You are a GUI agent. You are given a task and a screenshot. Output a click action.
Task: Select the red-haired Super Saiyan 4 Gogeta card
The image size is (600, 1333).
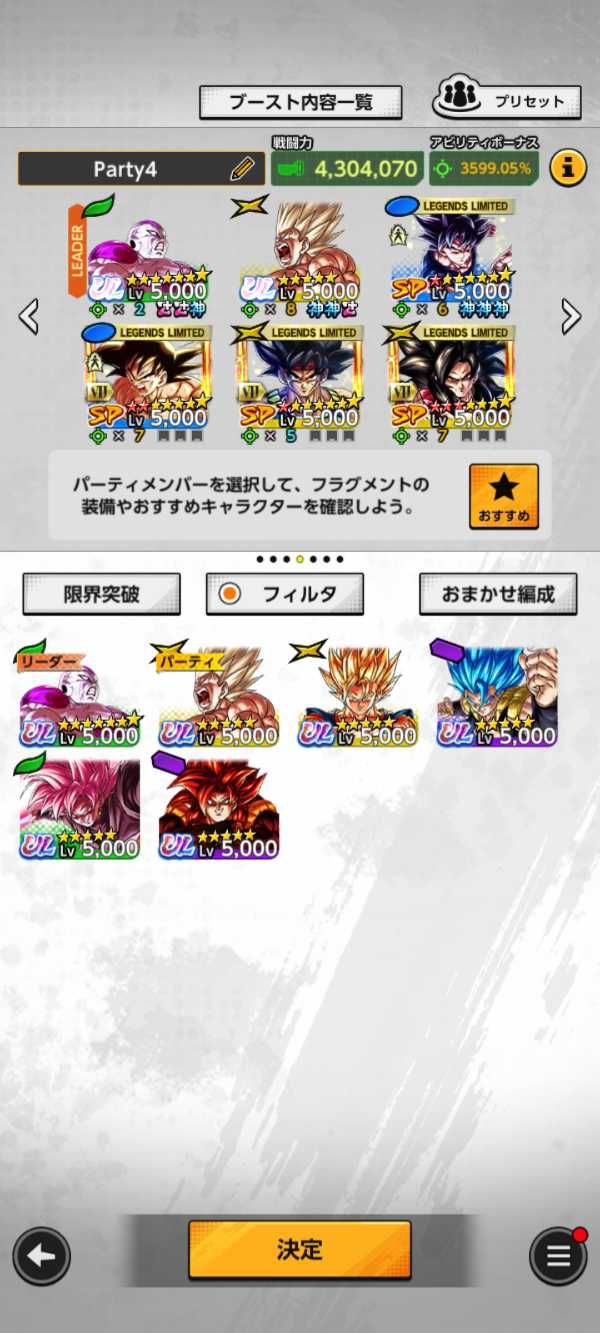[x=219, y=808]
